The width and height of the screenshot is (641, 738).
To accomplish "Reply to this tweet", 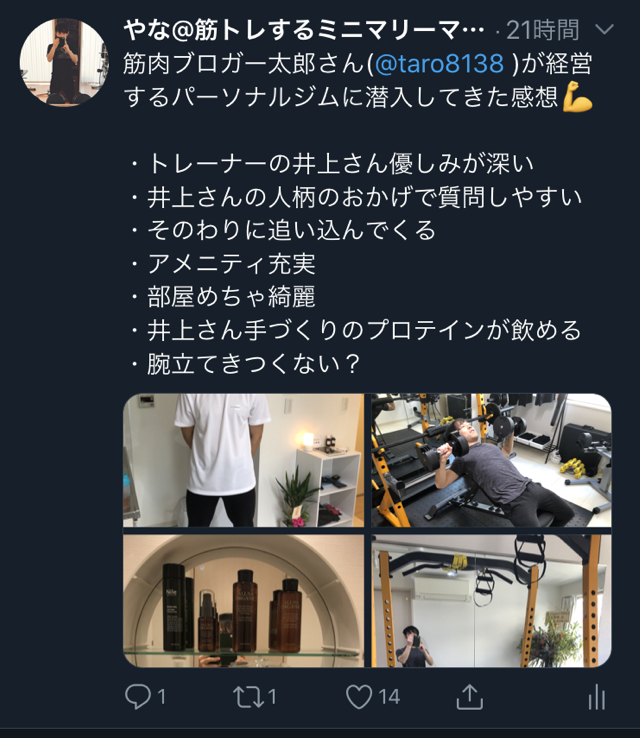I will coord(139,696).
